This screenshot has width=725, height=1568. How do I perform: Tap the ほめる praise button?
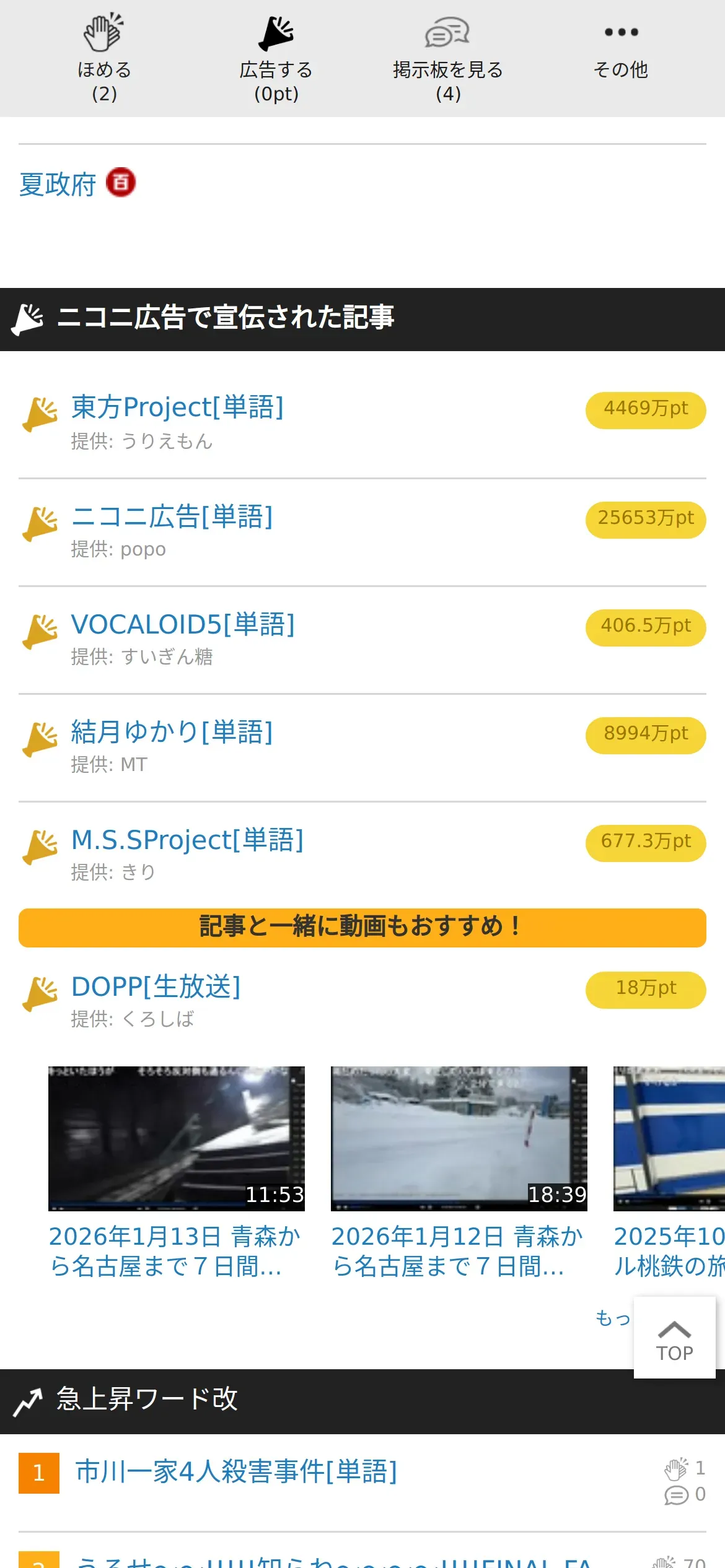pyautogui.click(x=104, y=58)
